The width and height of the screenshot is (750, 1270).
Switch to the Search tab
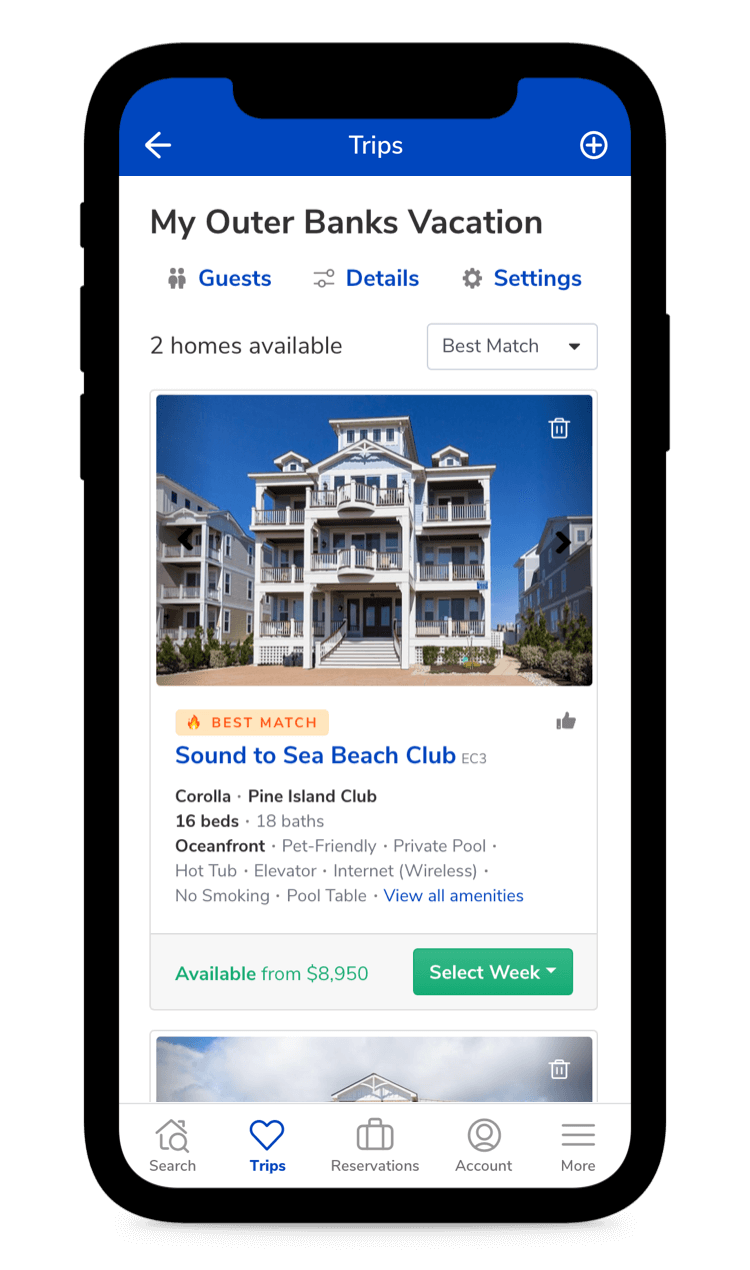coord(172,1145)
